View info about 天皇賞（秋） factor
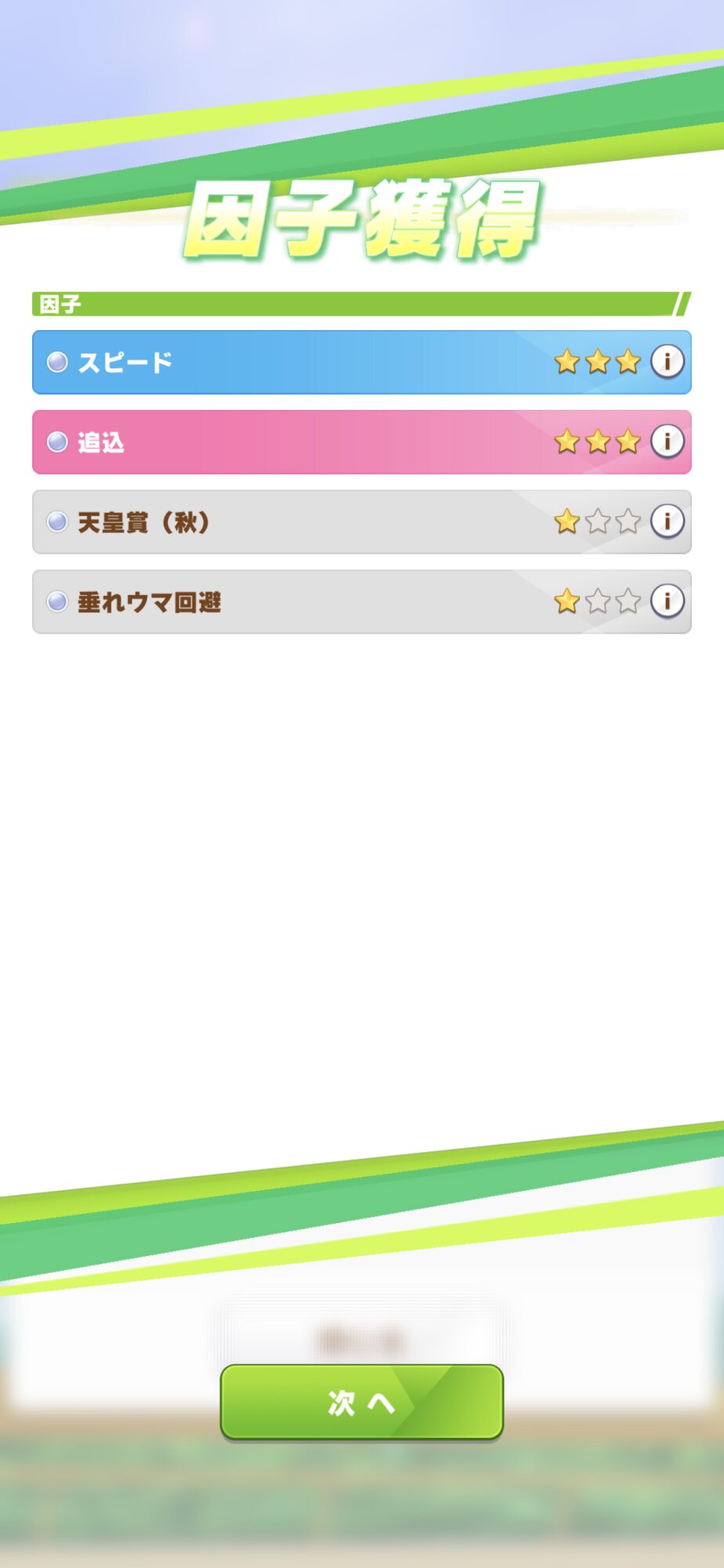 [x=667, y=521]
